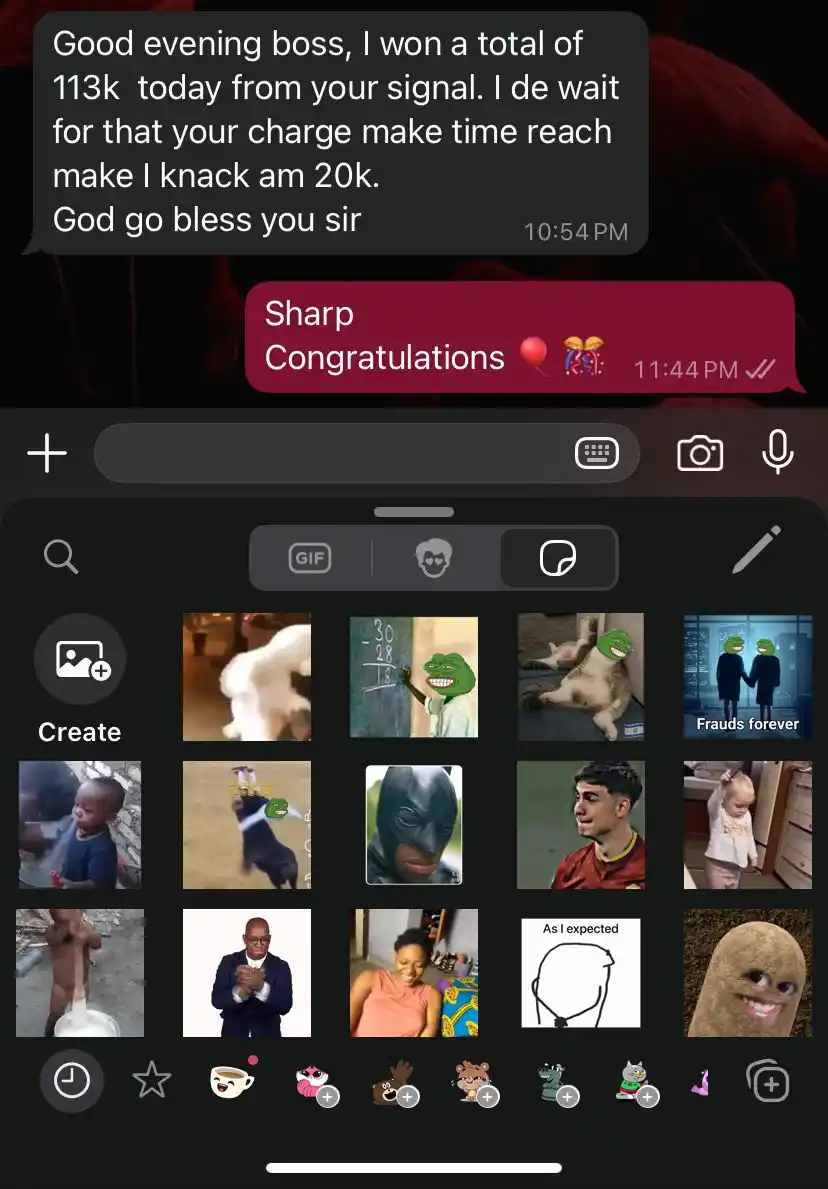Search stickers with the magnifier icon
The width and height of the screenshot is (828, 1189).
tap(61, 555)
